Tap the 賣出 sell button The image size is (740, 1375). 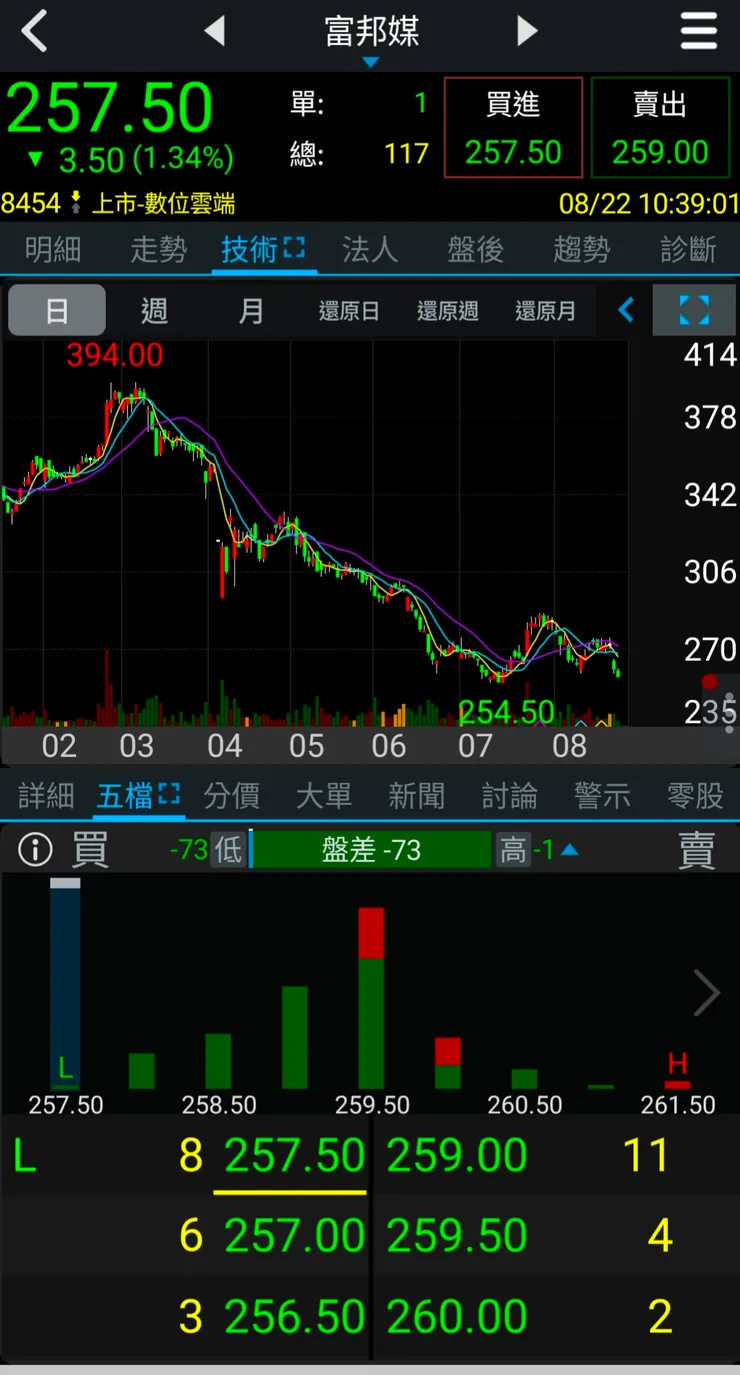[660, 128]
